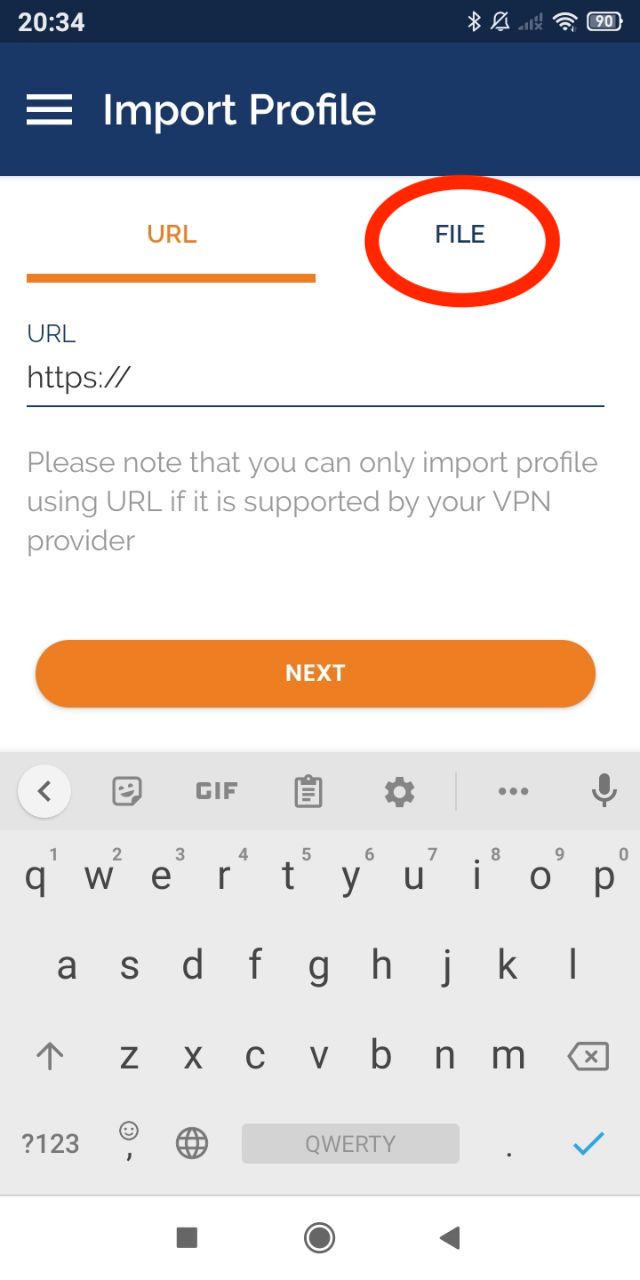Collapse the keyboard toolbar with back chevron
The width and height of the screenshot is (640, 1280).
(x=44, y=792)
